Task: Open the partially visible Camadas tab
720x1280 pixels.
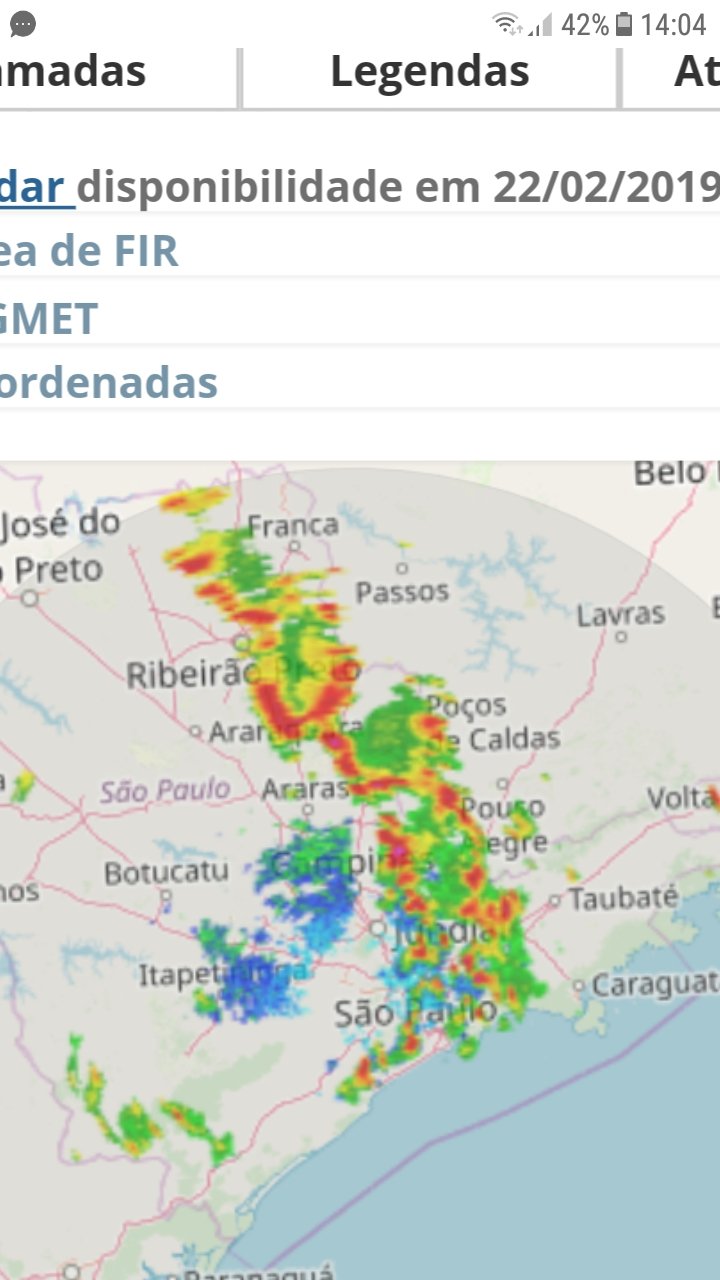Action: [118, 72]
